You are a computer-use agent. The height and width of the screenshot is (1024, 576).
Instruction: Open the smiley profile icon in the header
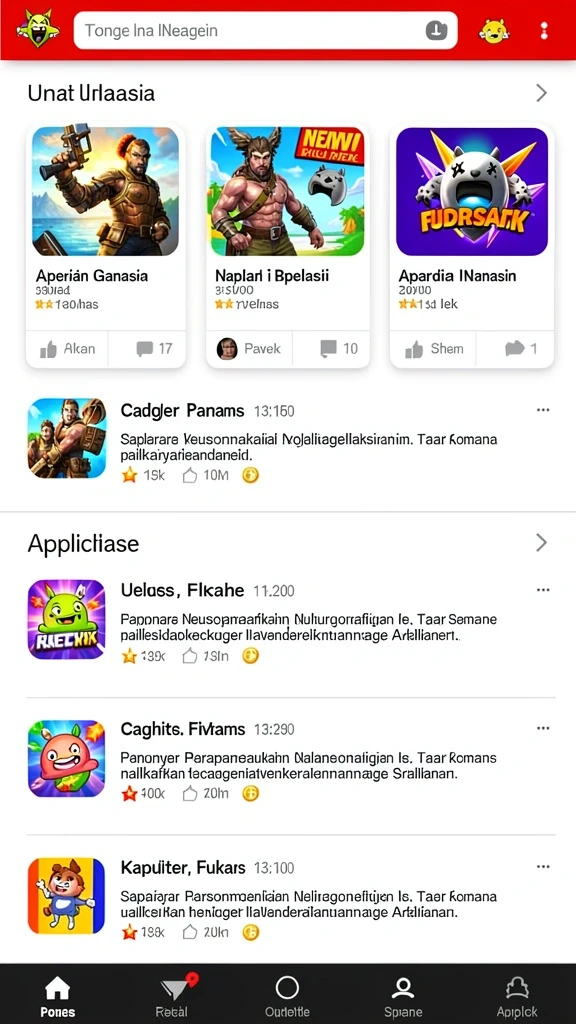(494, 30)
